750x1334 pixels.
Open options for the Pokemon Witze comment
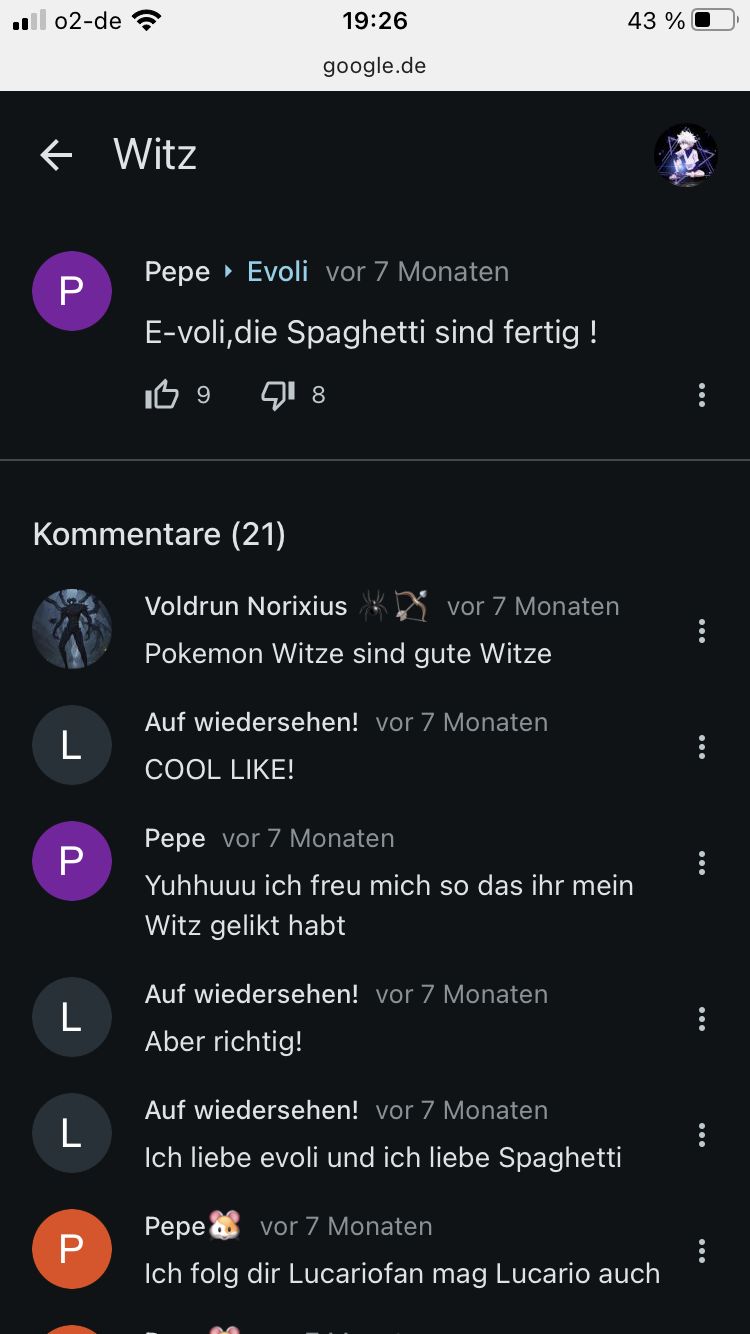pyautogui.click(x=701, y=630)
